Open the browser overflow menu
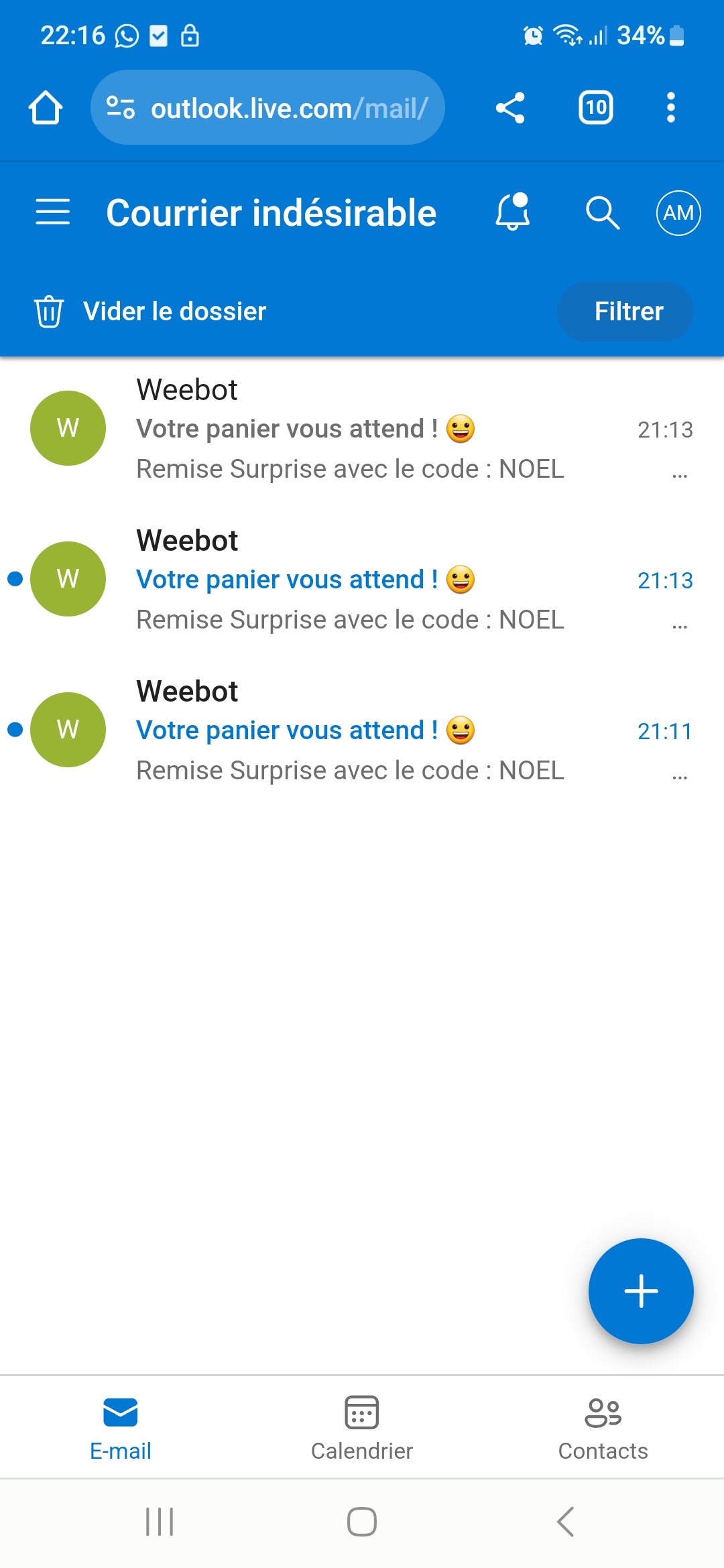Viewport: 724px width, 1568px height. click(670, 108)
